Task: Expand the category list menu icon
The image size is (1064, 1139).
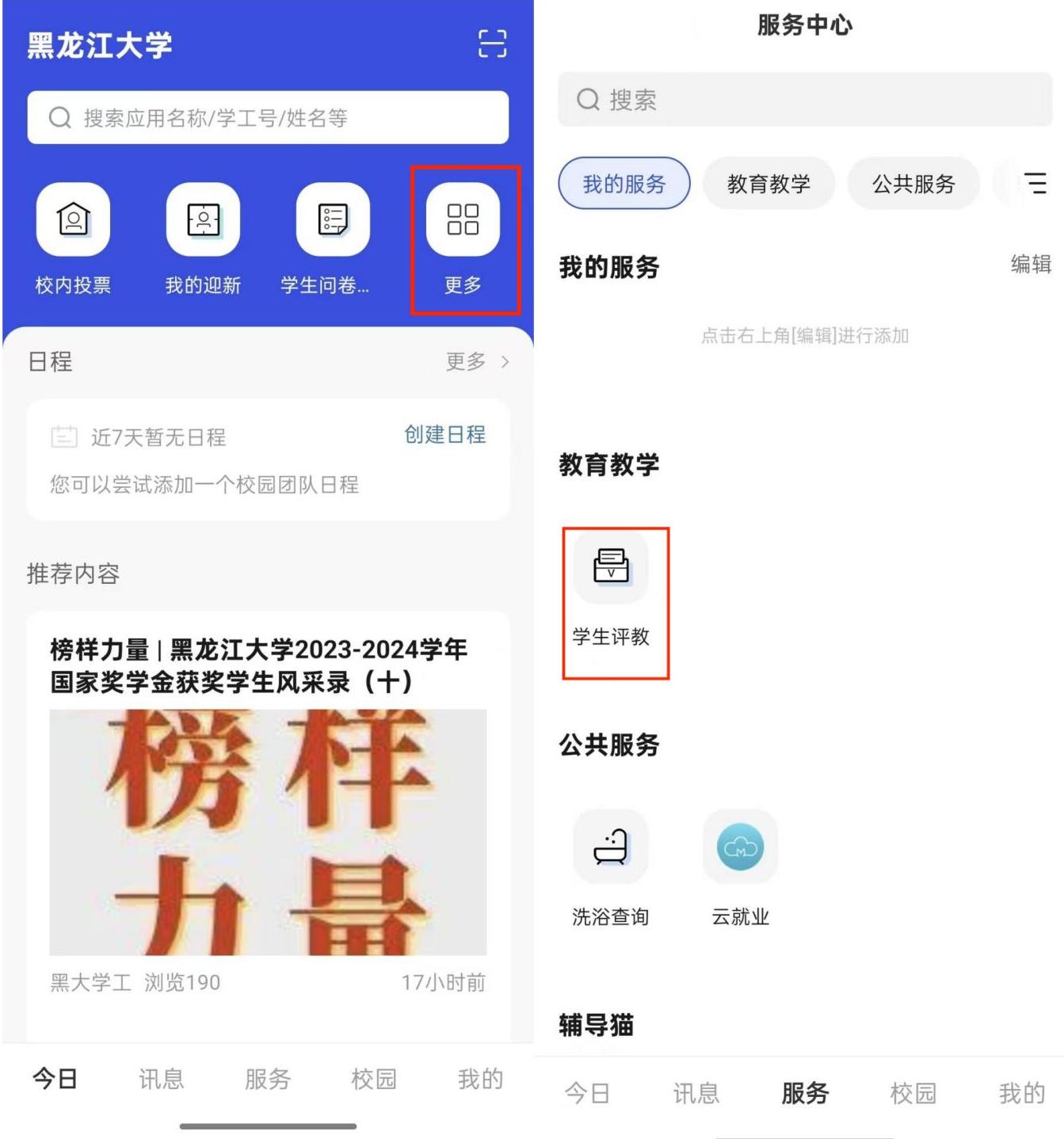Action: [1035, 184]
